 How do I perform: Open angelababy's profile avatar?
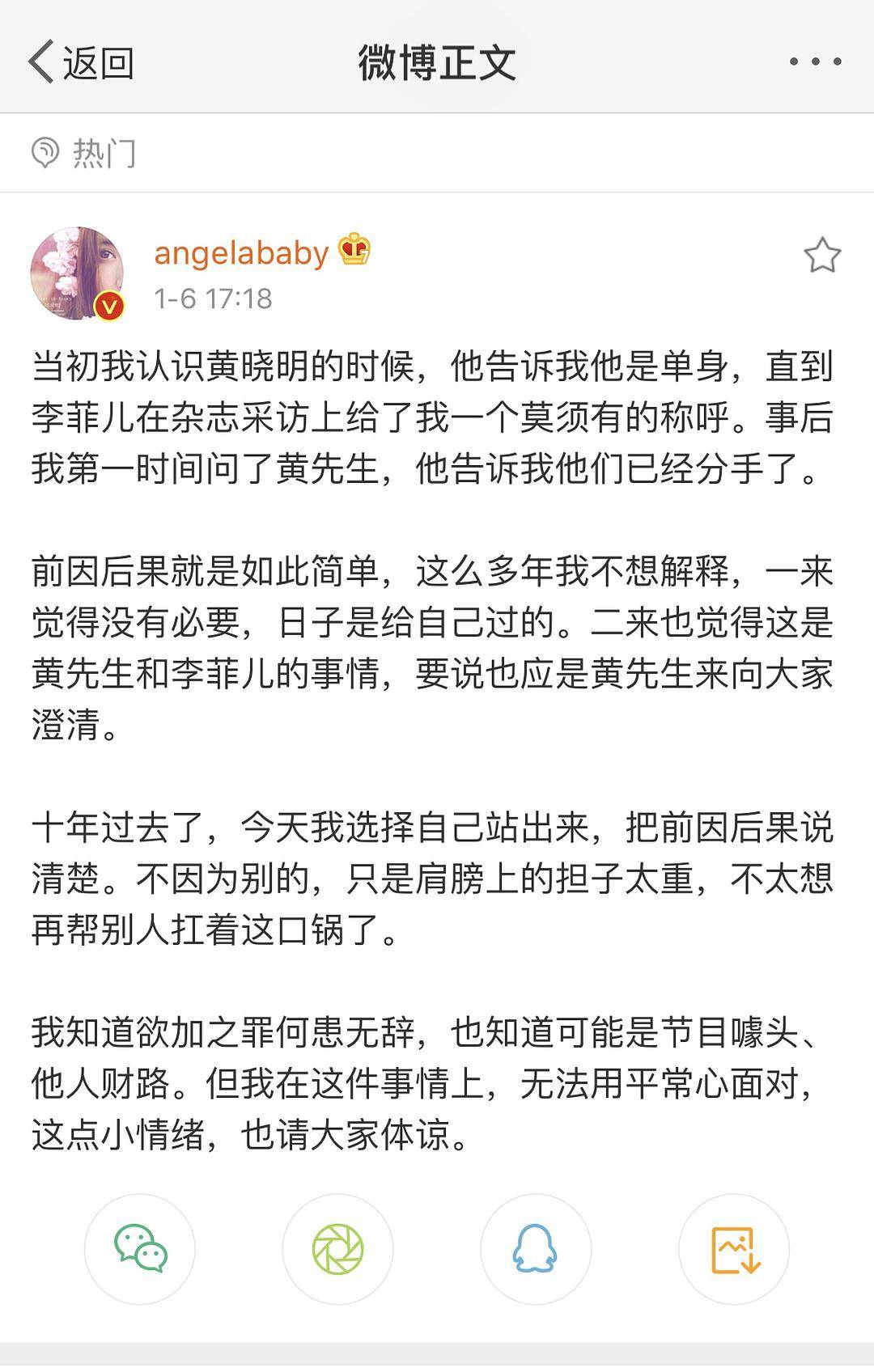coord(78,273)
